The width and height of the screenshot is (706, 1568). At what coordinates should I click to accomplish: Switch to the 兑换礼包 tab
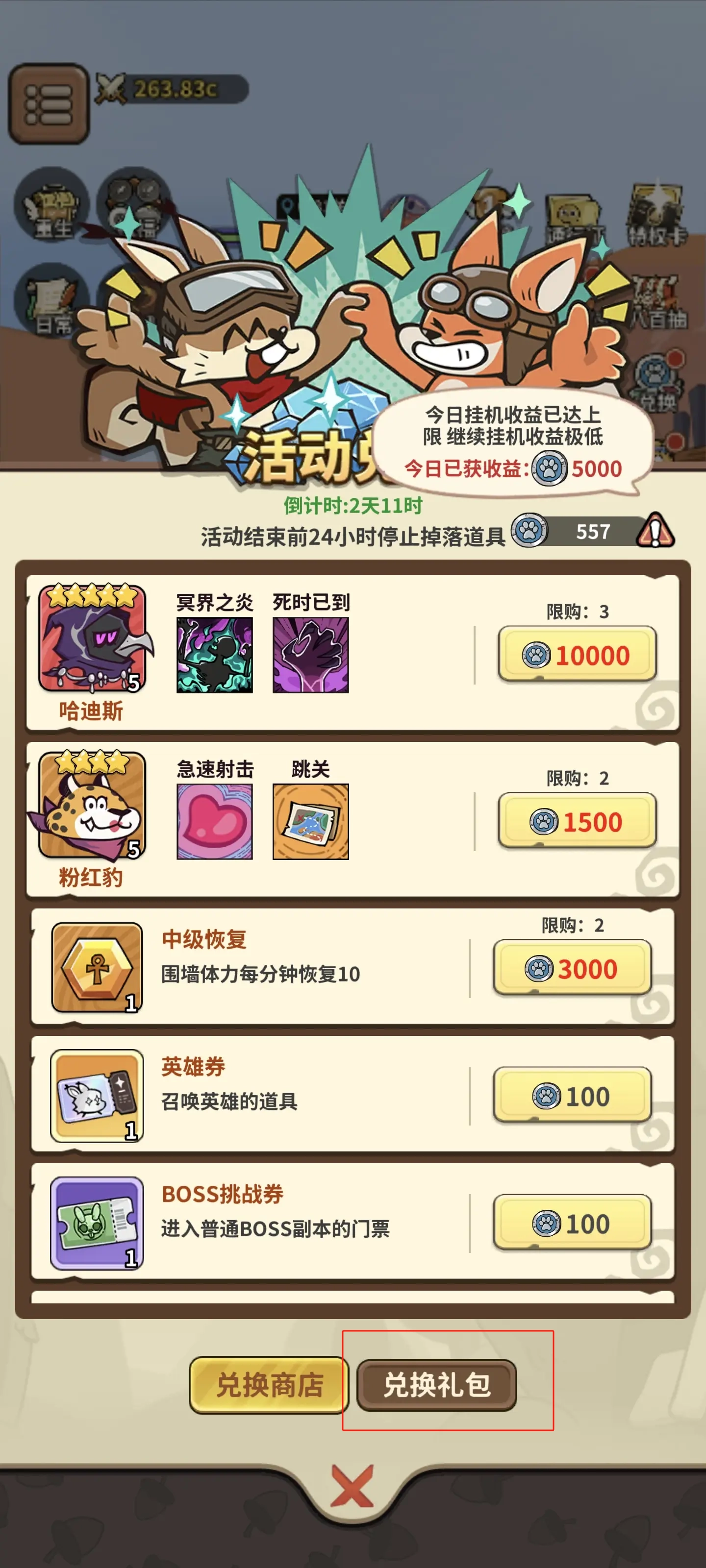436,1385
